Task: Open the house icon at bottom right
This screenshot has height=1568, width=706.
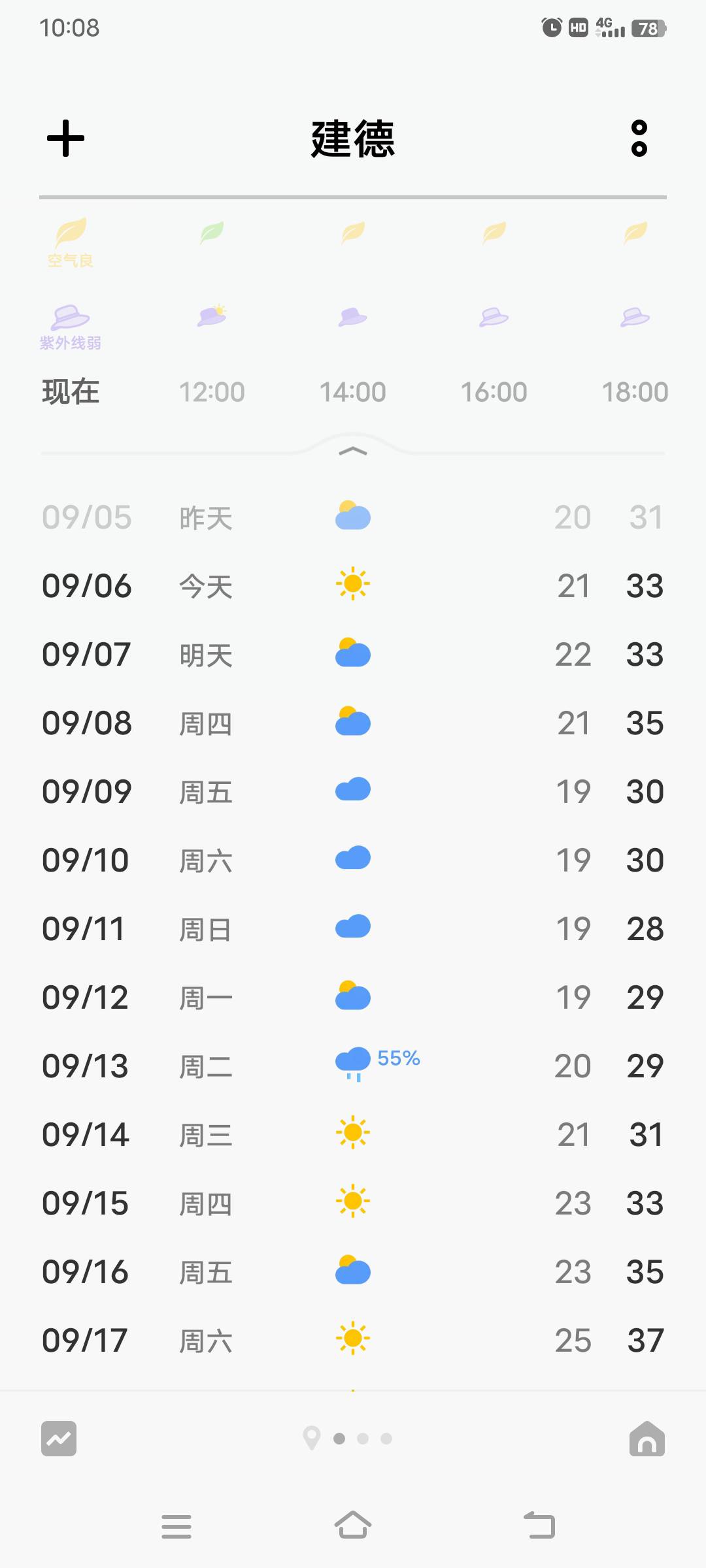Action: pyautogui.click(x=647, y=1439)
